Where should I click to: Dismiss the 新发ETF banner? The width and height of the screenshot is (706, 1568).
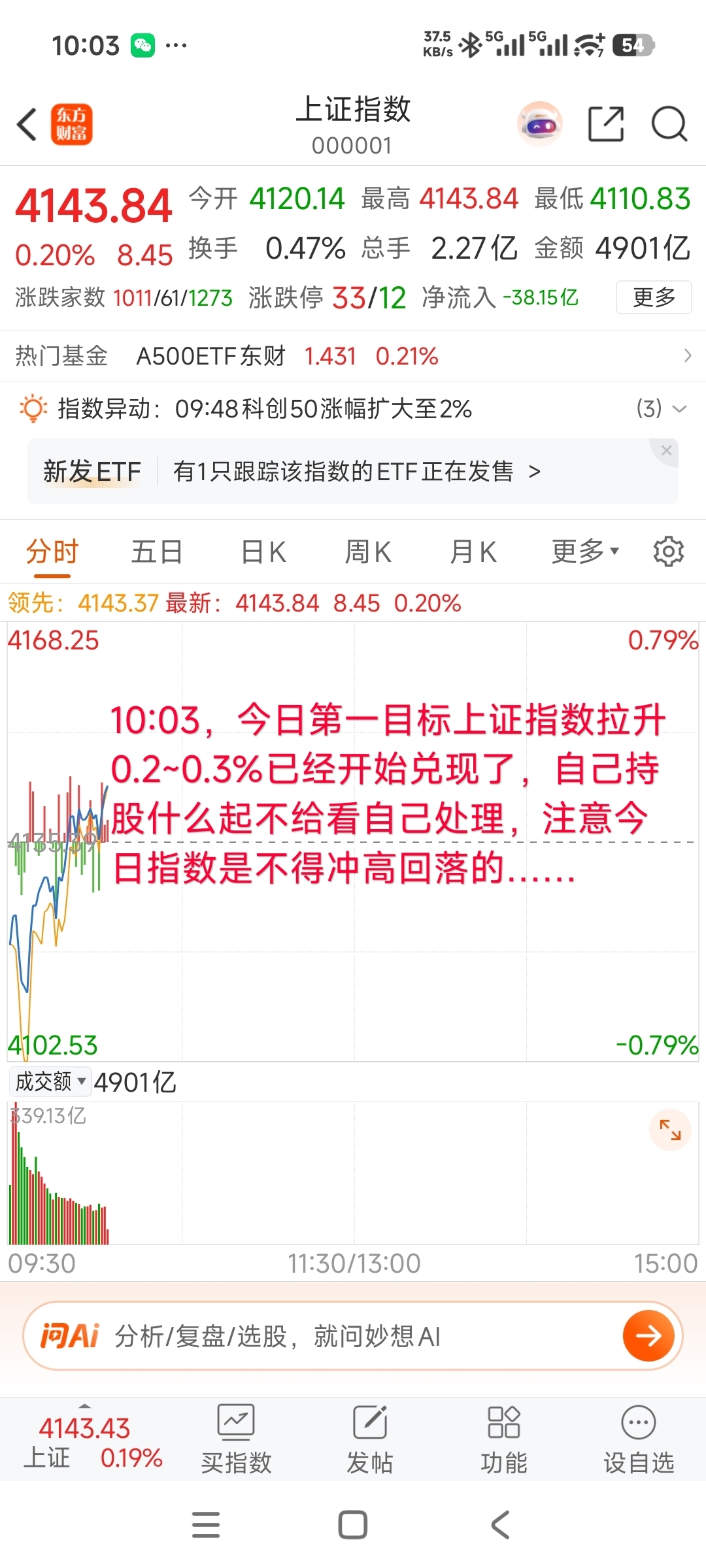coord(666,450)
